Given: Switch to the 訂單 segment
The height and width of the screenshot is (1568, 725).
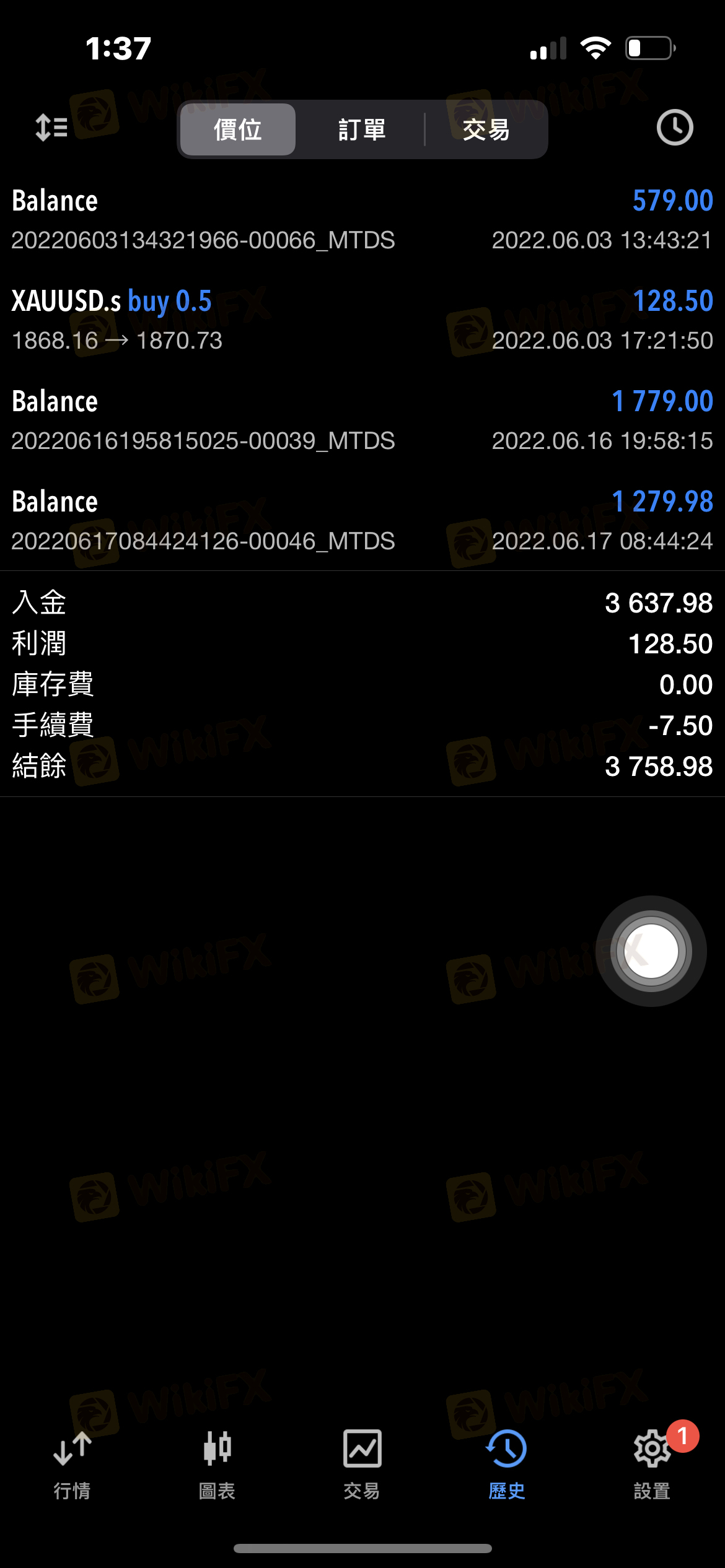Looking at the screenshot, I should 362,129.
